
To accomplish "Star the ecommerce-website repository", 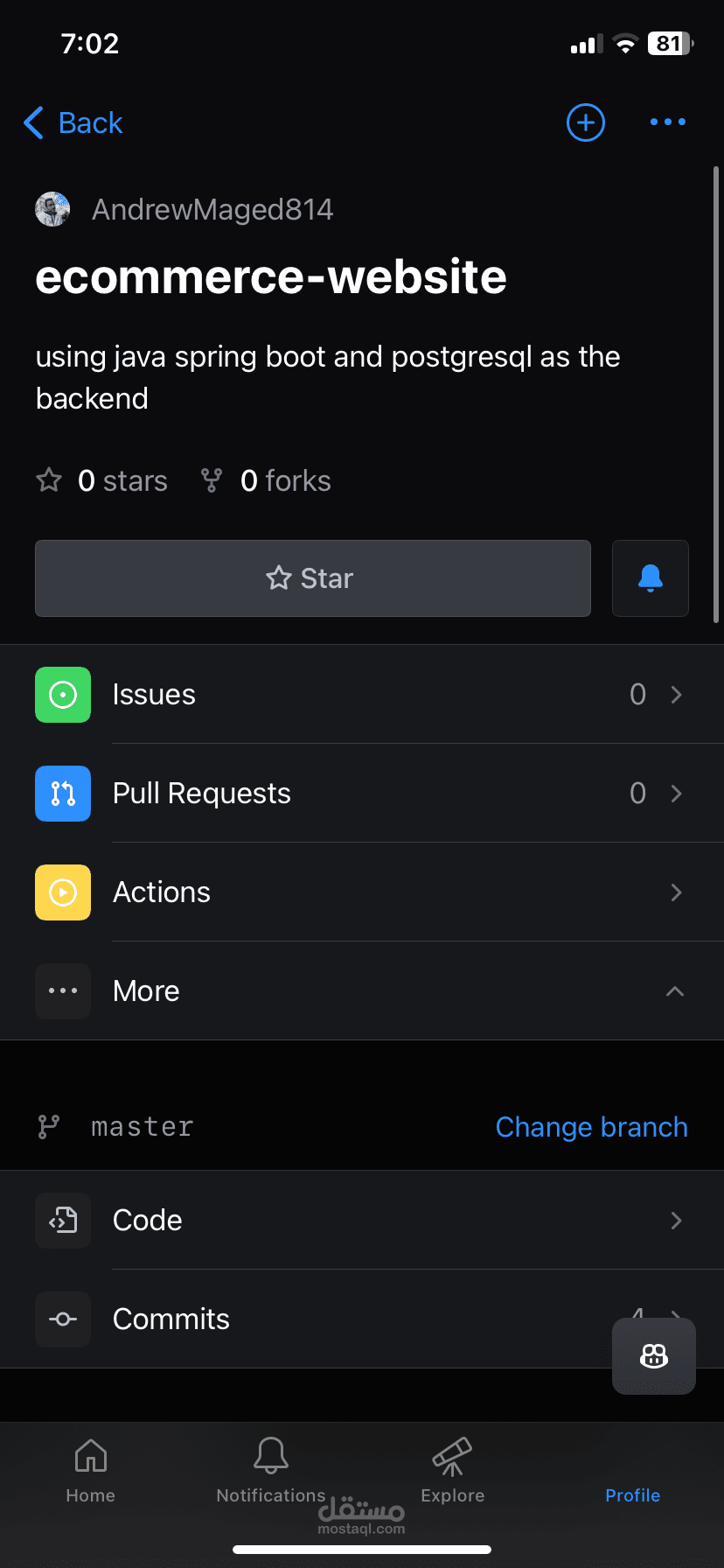I will pyautogui.click(x=312, y=578).
